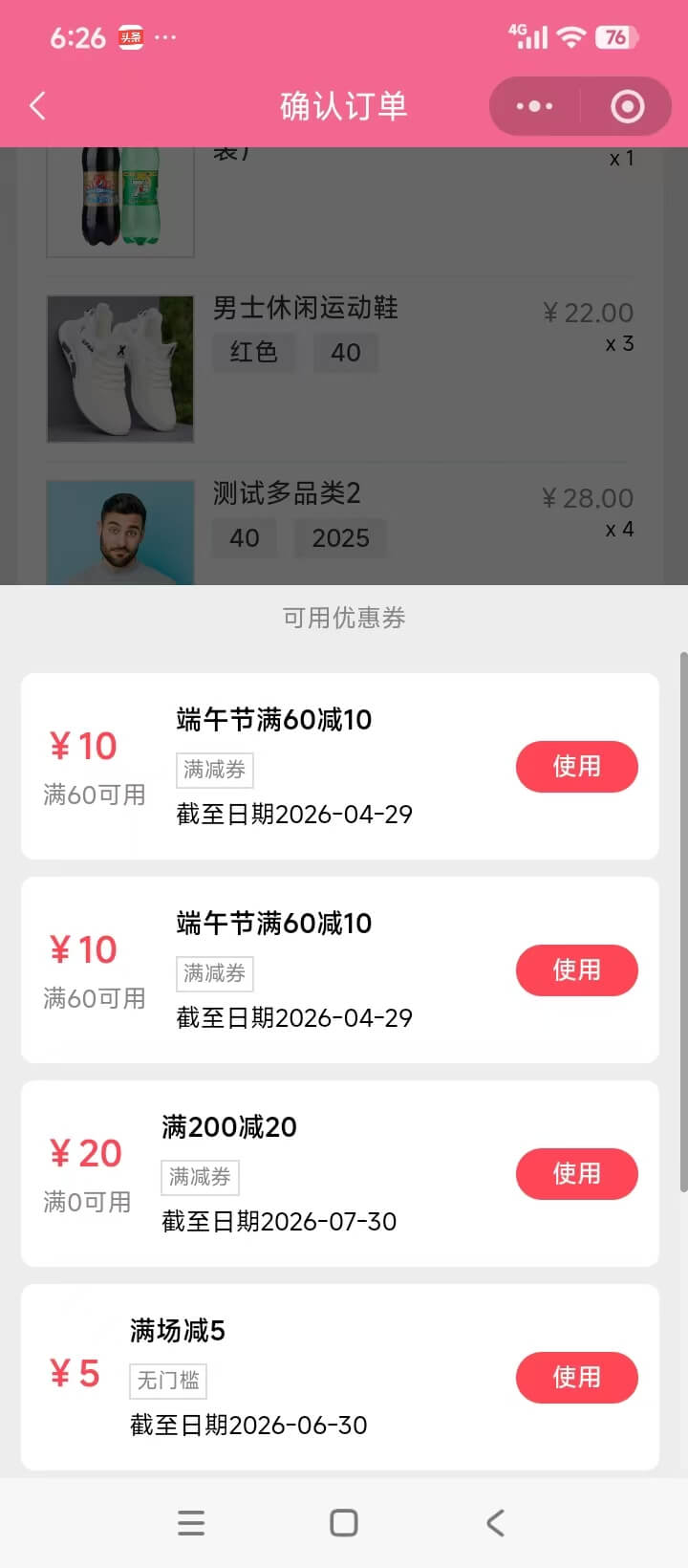688x1568 pixels.
Task: Open recent apps from the navigation bar
Action: 191,1523
